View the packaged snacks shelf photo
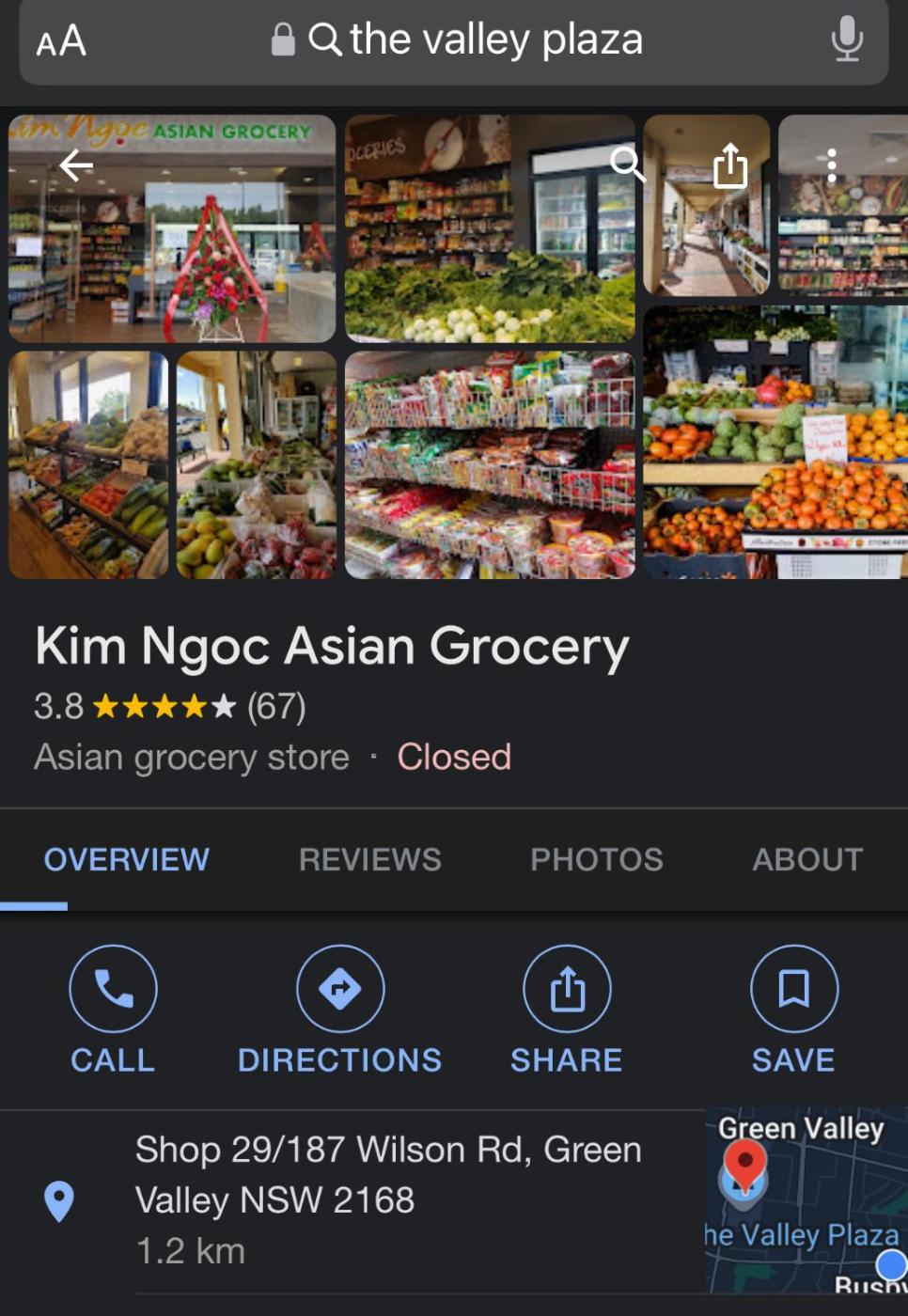 (490, 465)
